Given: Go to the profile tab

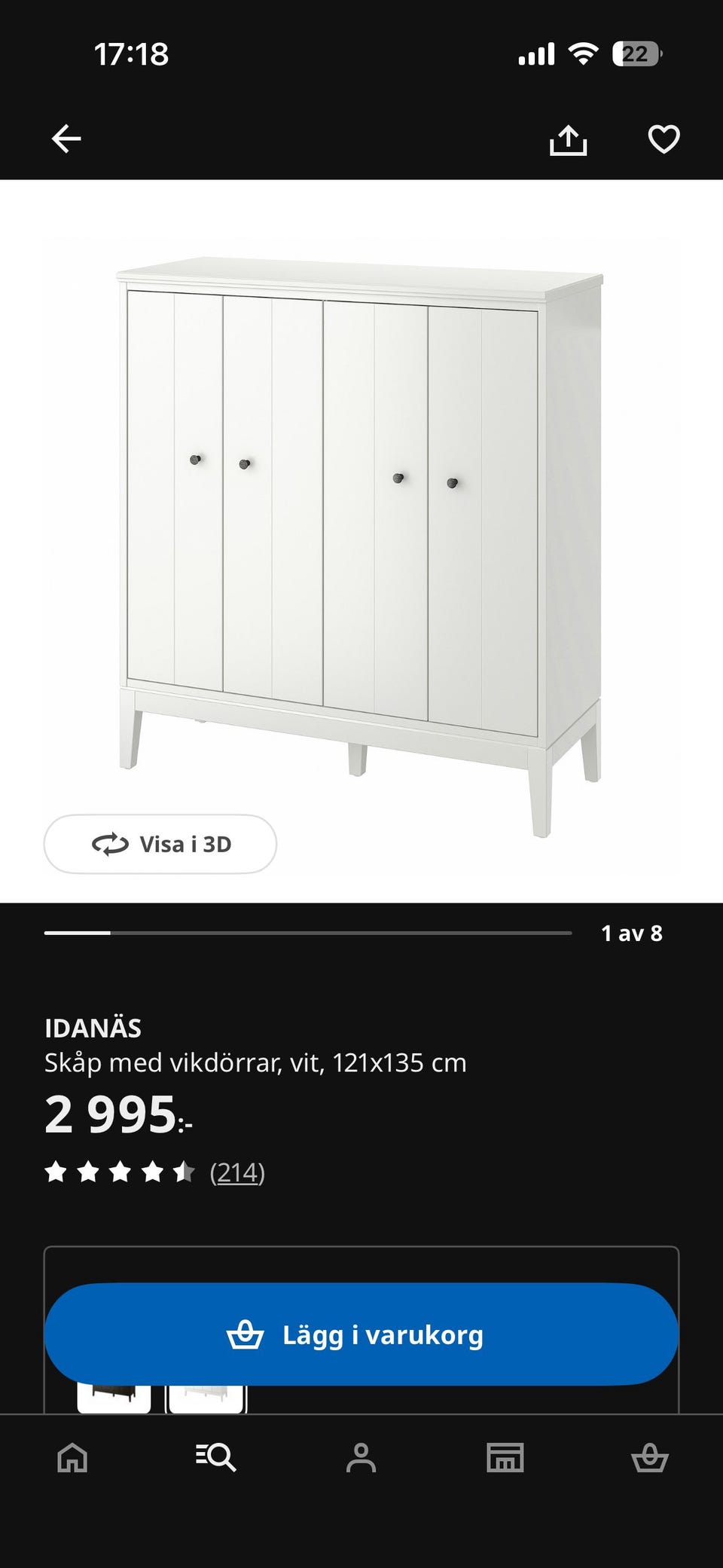Looking at the screenshot, I should (x=361, y=1457).
